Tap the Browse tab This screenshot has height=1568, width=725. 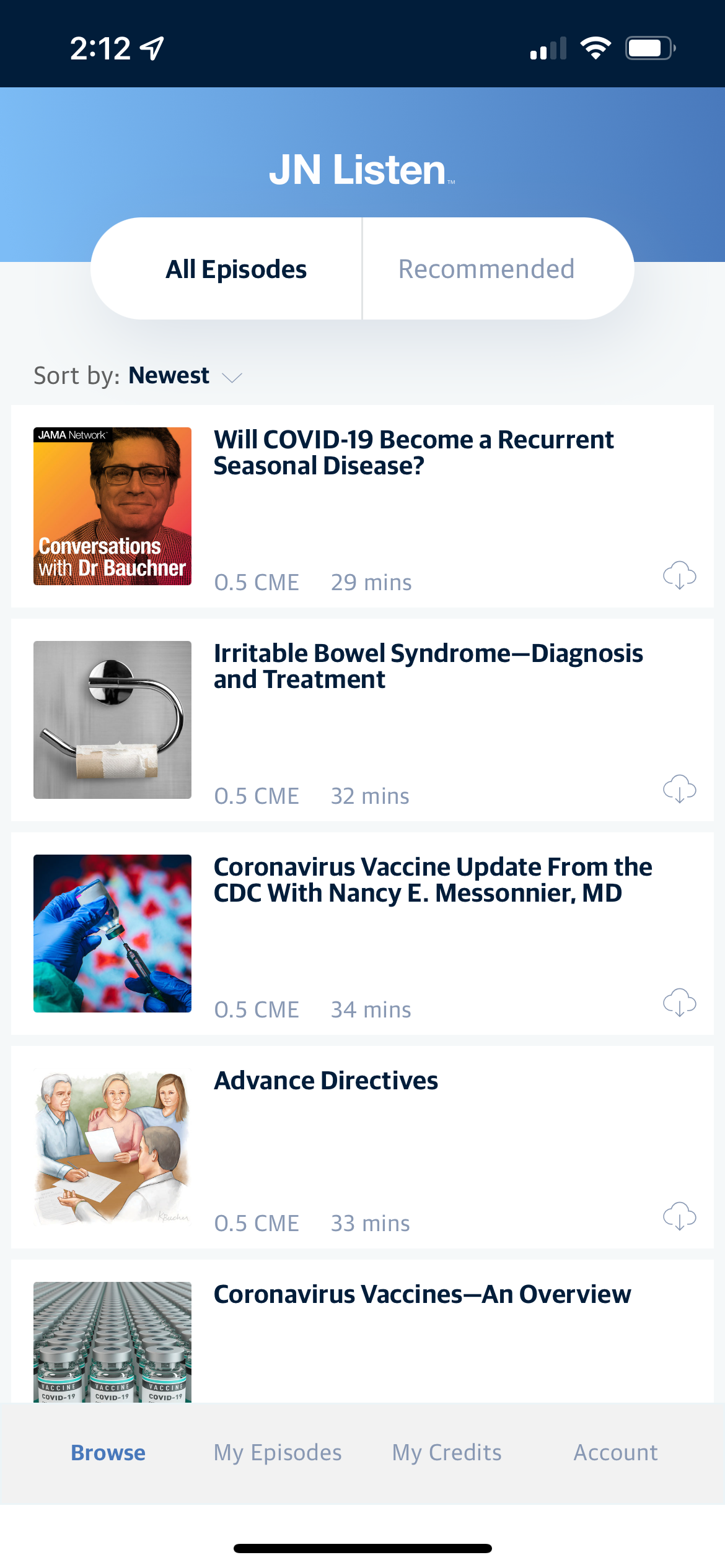[108, 1452]
